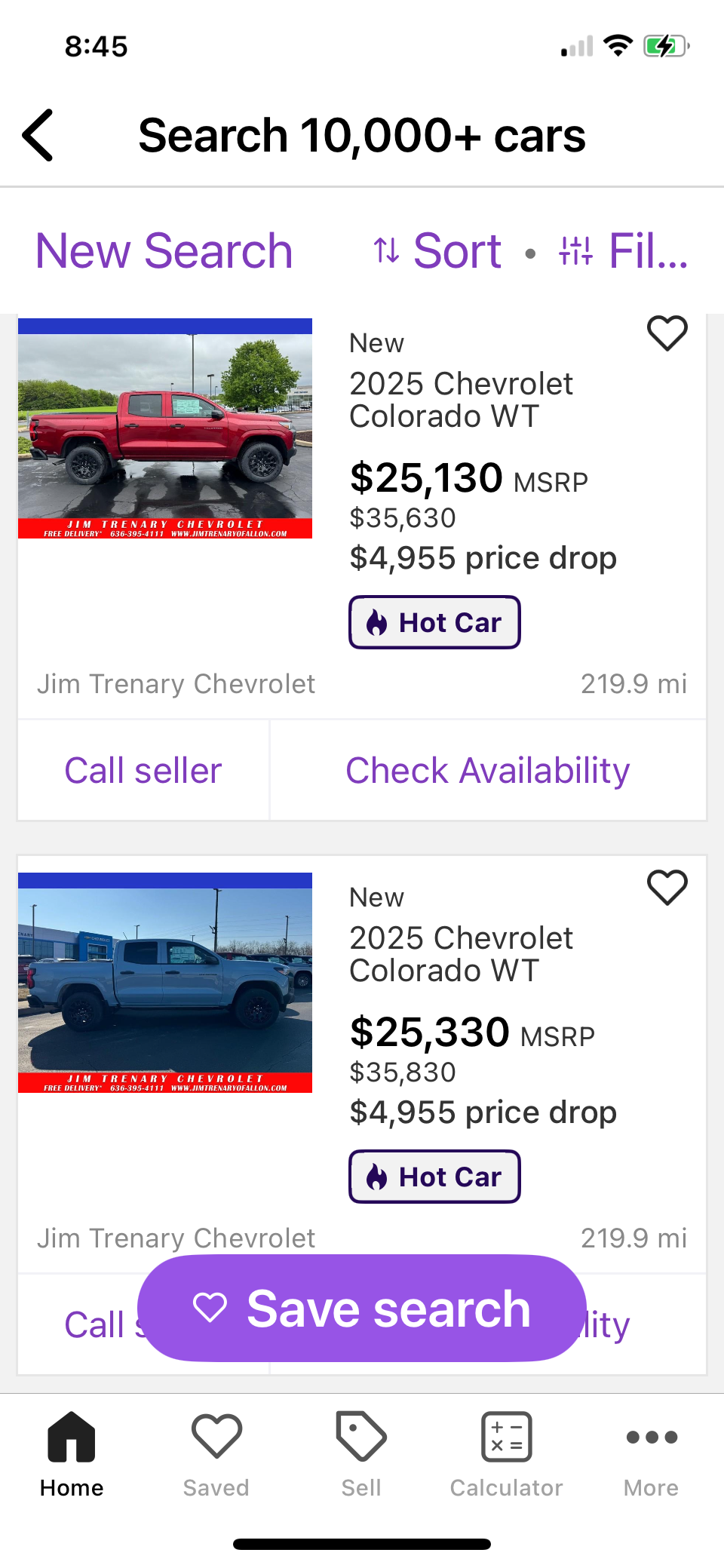
Task: Go back using the top-left arrow
Action: (38, 136)
